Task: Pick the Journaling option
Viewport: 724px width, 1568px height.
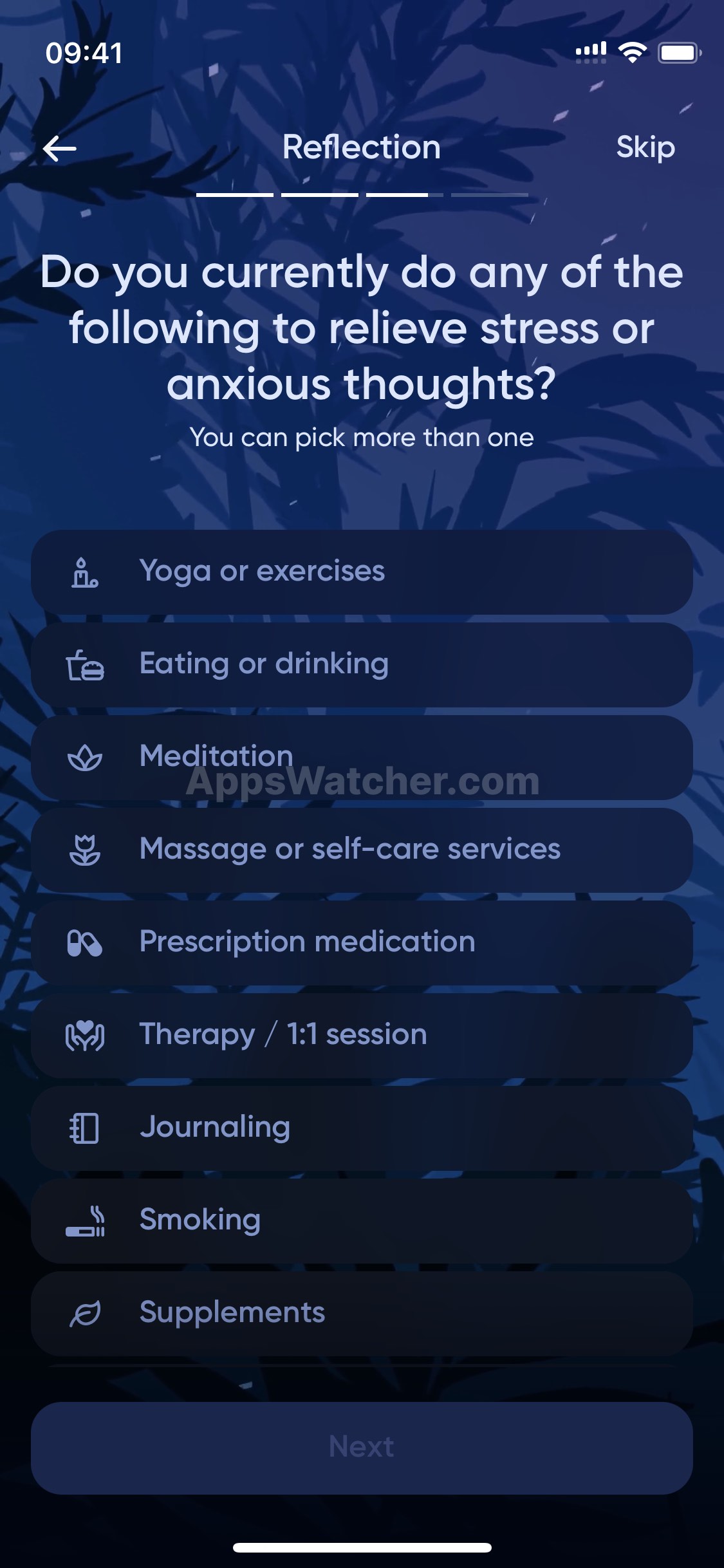Action: tap(362, 1128)
